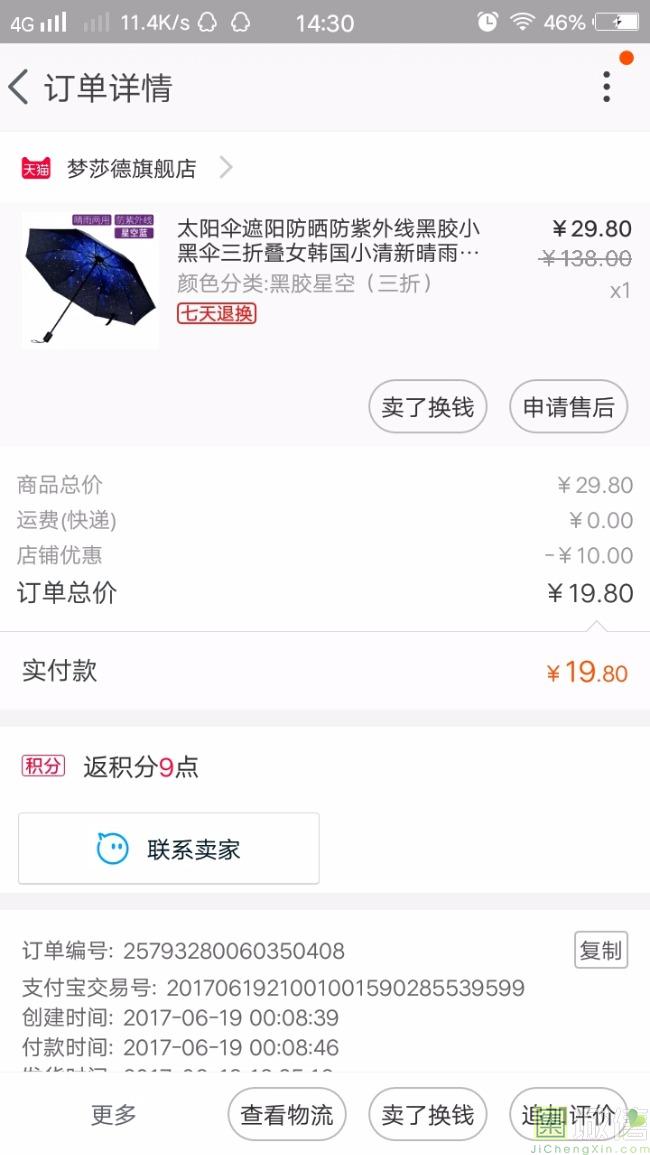This screenshot has width=650, height=1155.
Task: Apply for after-sales via 申请售后
Action: coord(568,407)
